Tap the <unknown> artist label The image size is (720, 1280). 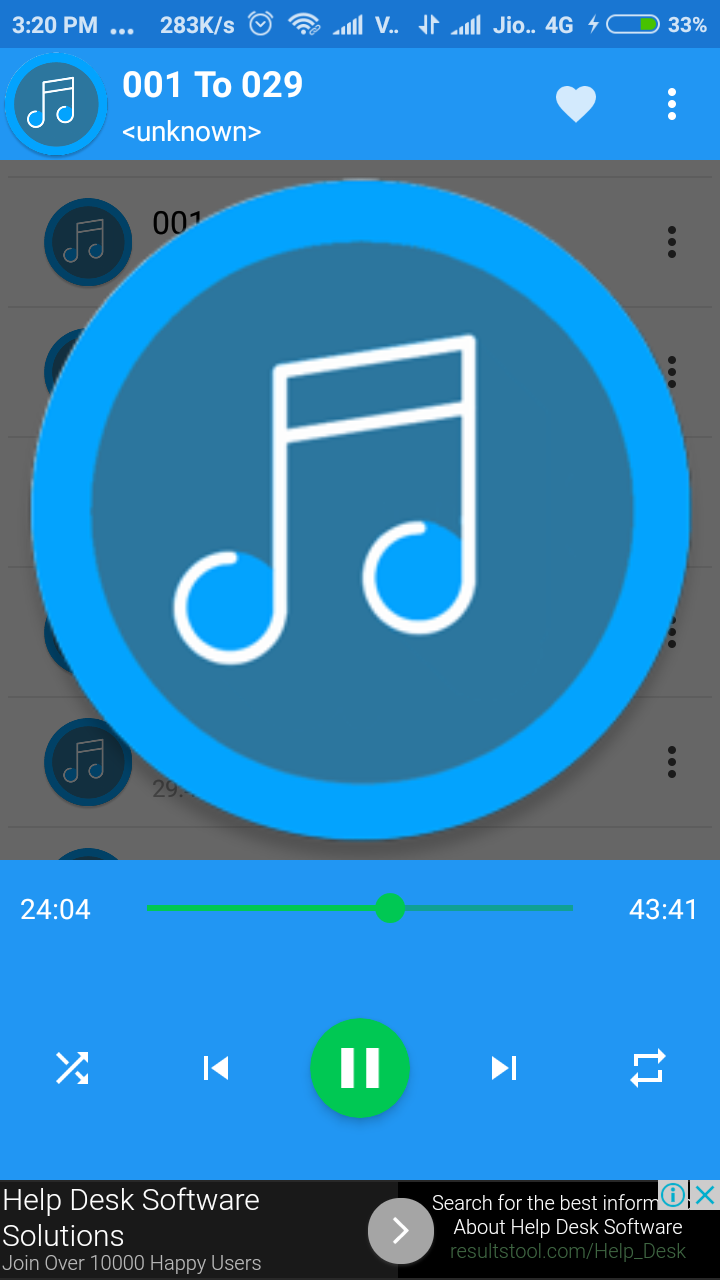(190, 131)
